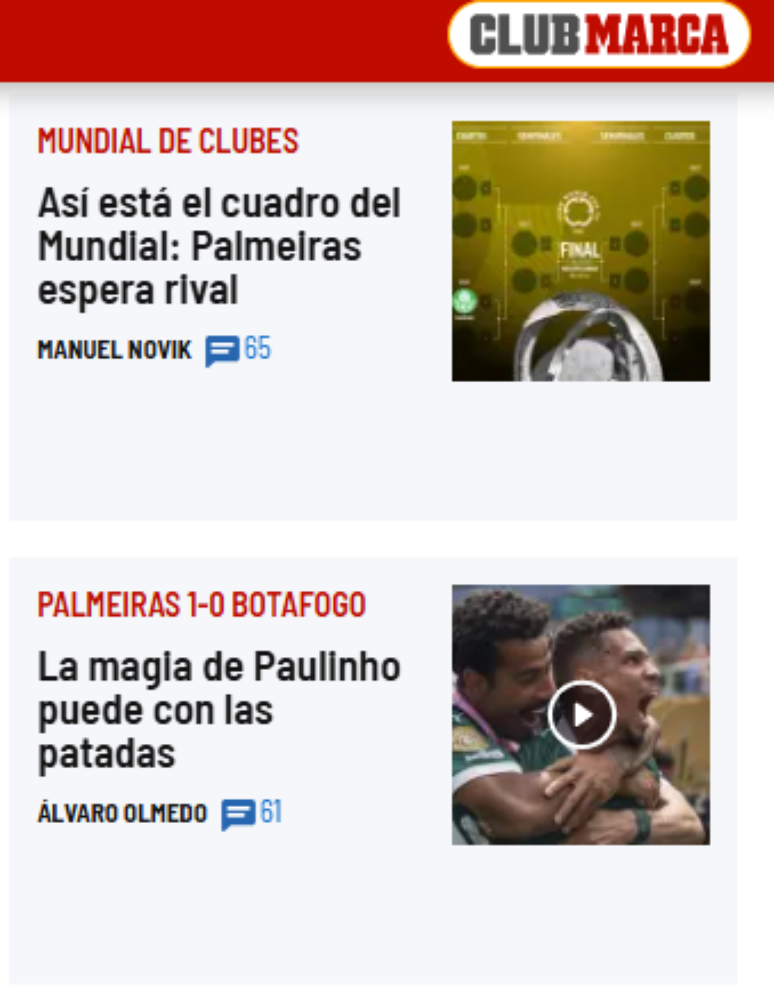View the 61 comments on Álvaro Olmedo's article

252,813
